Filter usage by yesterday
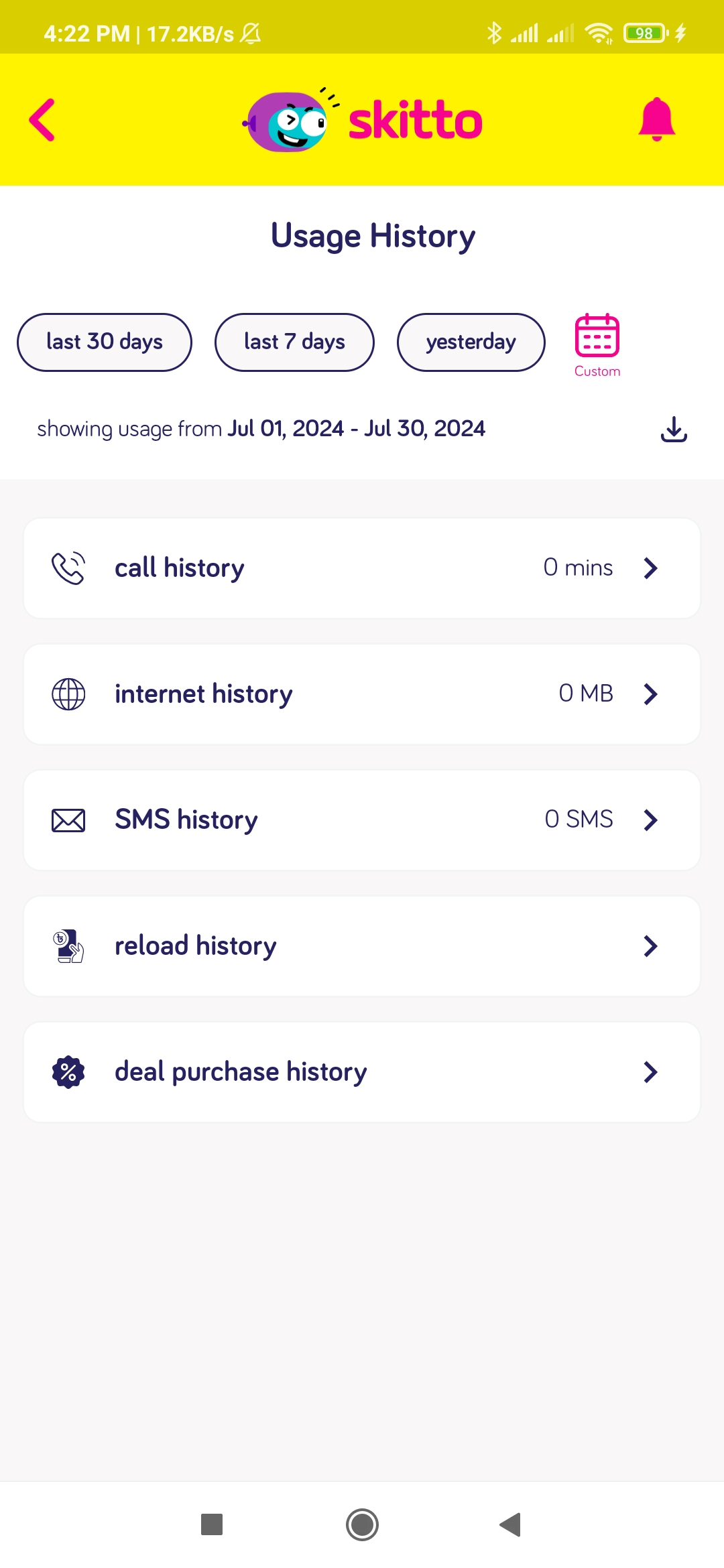The width and height of the screenshot is (724, 1568). (x=471, y=342)
